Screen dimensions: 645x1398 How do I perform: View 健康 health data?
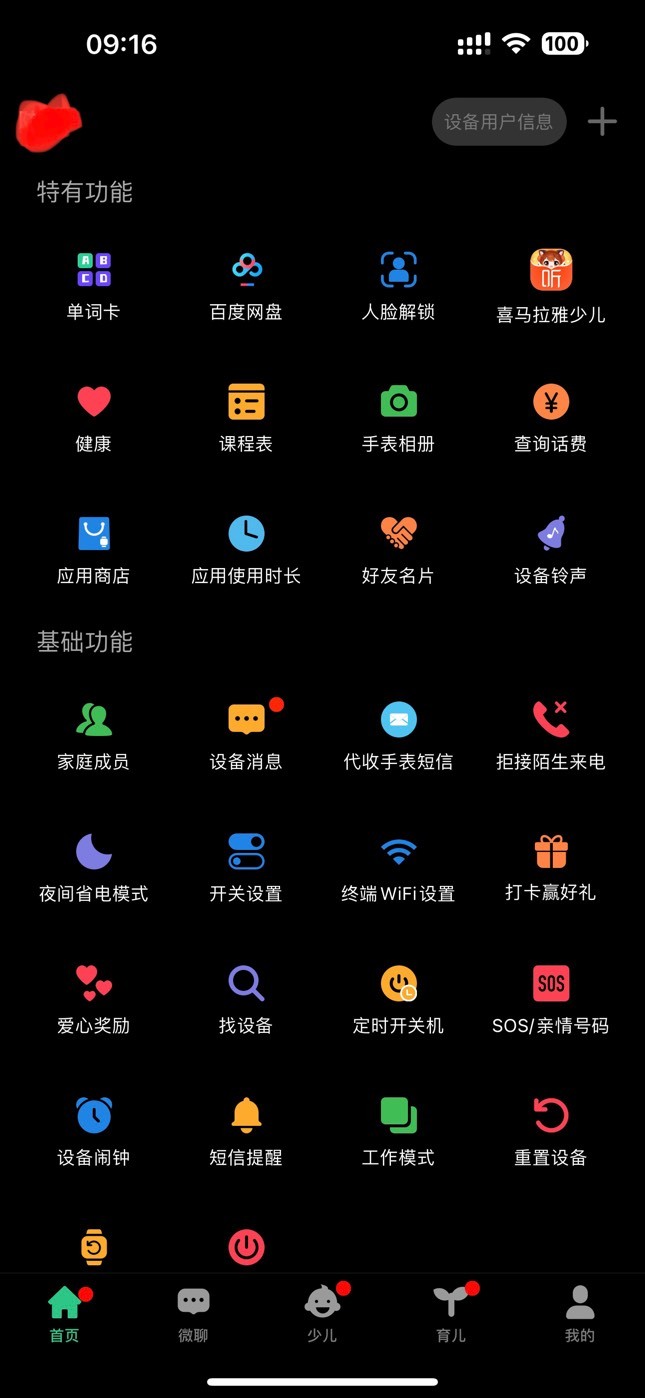[94, 418]
